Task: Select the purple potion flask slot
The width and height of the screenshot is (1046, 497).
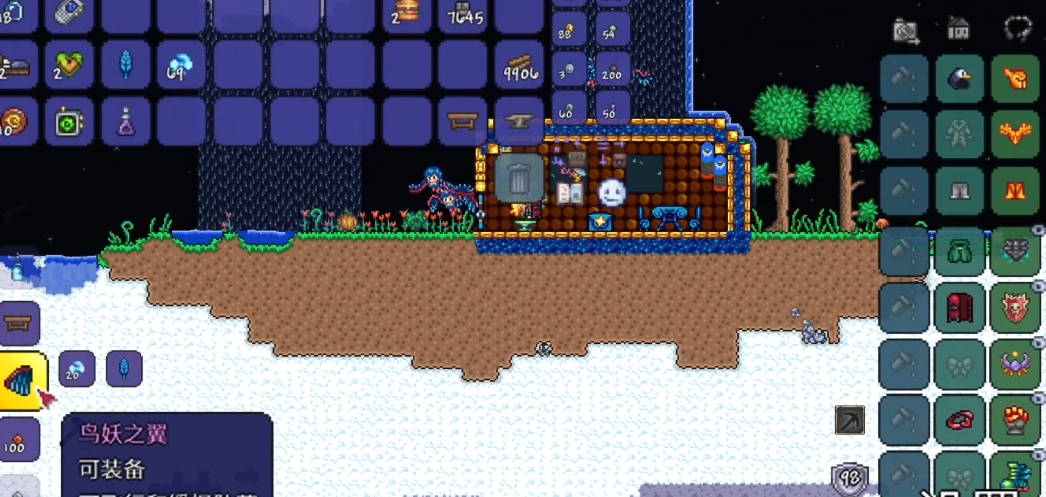Action: point(126,122)
